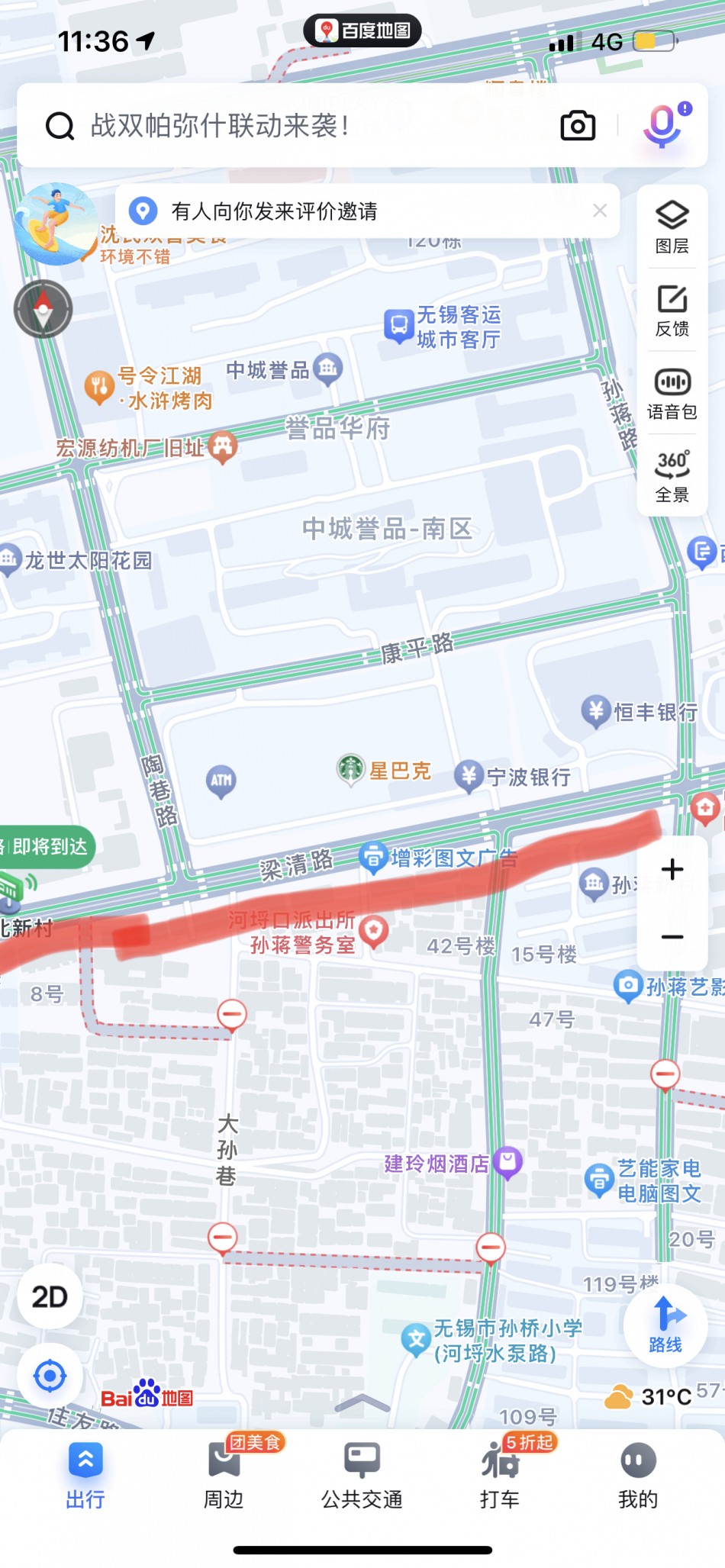Open the review invitation notice

(x=343, y=211)
